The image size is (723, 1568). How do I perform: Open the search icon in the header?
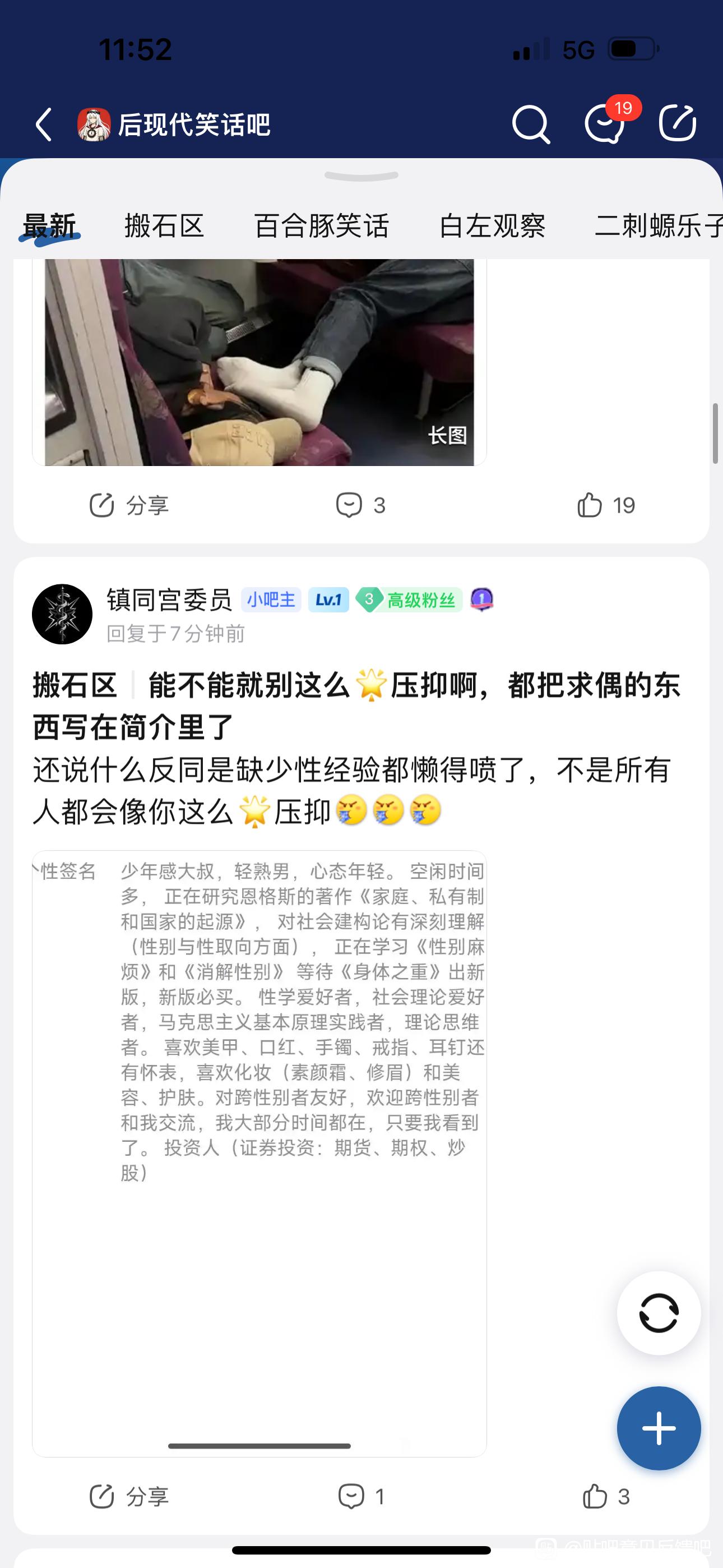[x=531, y=125]
